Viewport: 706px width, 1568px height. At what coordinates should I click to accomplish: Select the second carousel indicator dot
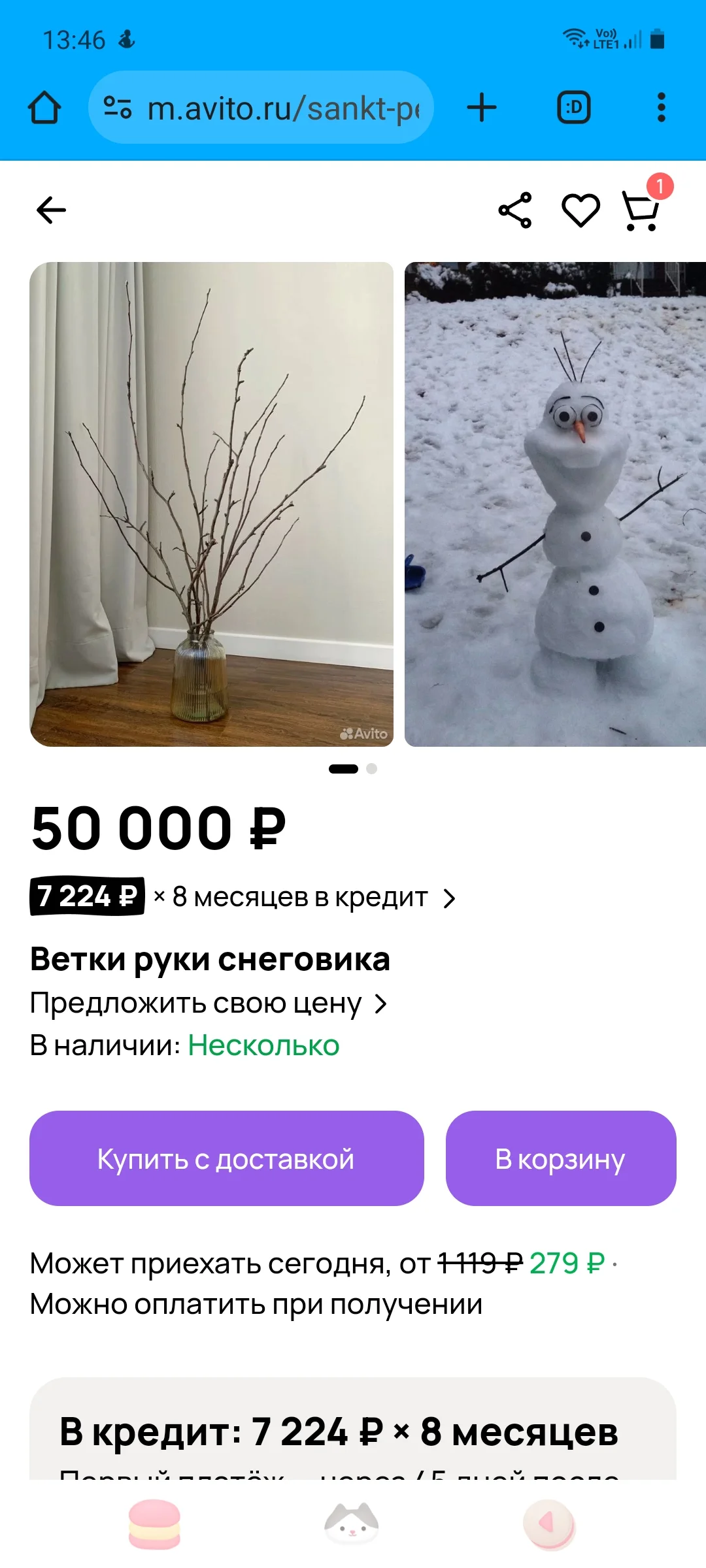370,769
